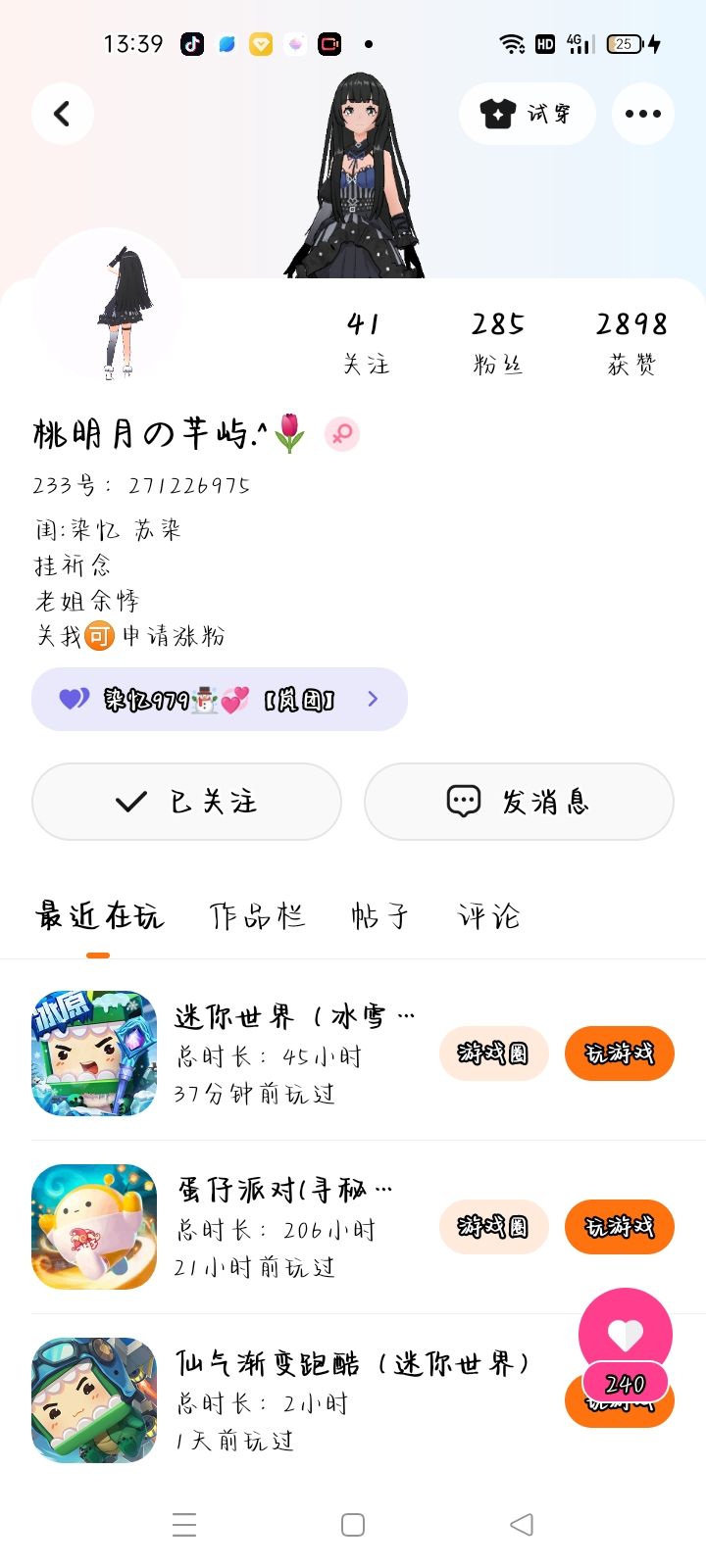Open the 染忆979 党团 banner
The width and height of the screenshot is (706, 1568).
(x=220, y=699)
